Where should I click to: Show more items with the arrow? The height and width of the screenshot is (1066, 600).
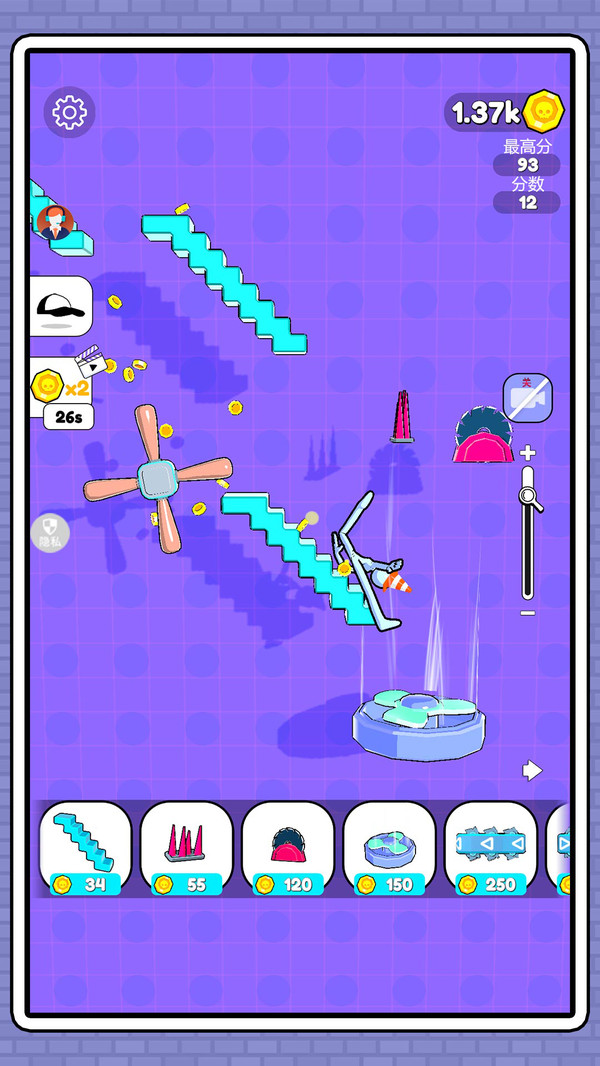click(x=532, y=770)
